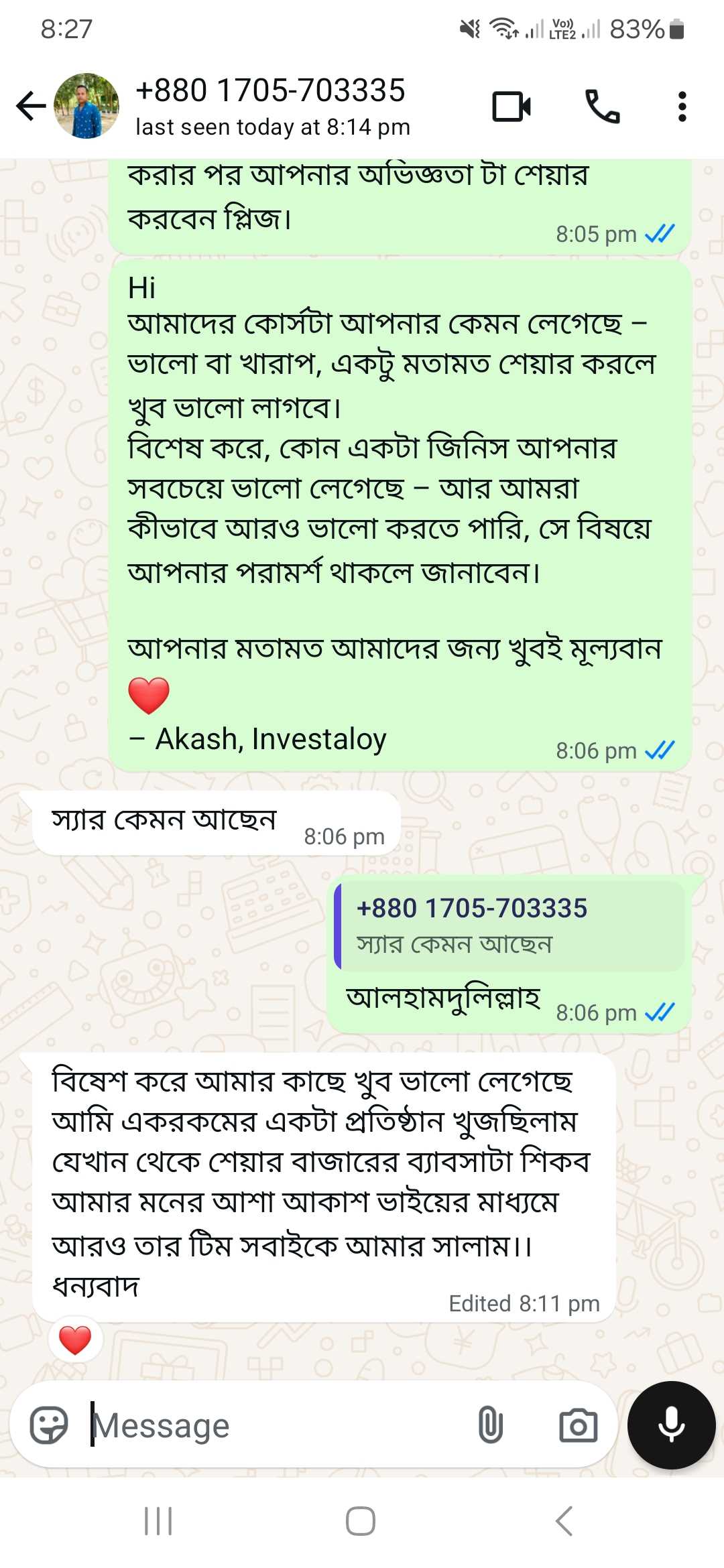This screenshot has width=724, height=1568.
Task: Open the camera from message bar
Action: click(578, 1425)
